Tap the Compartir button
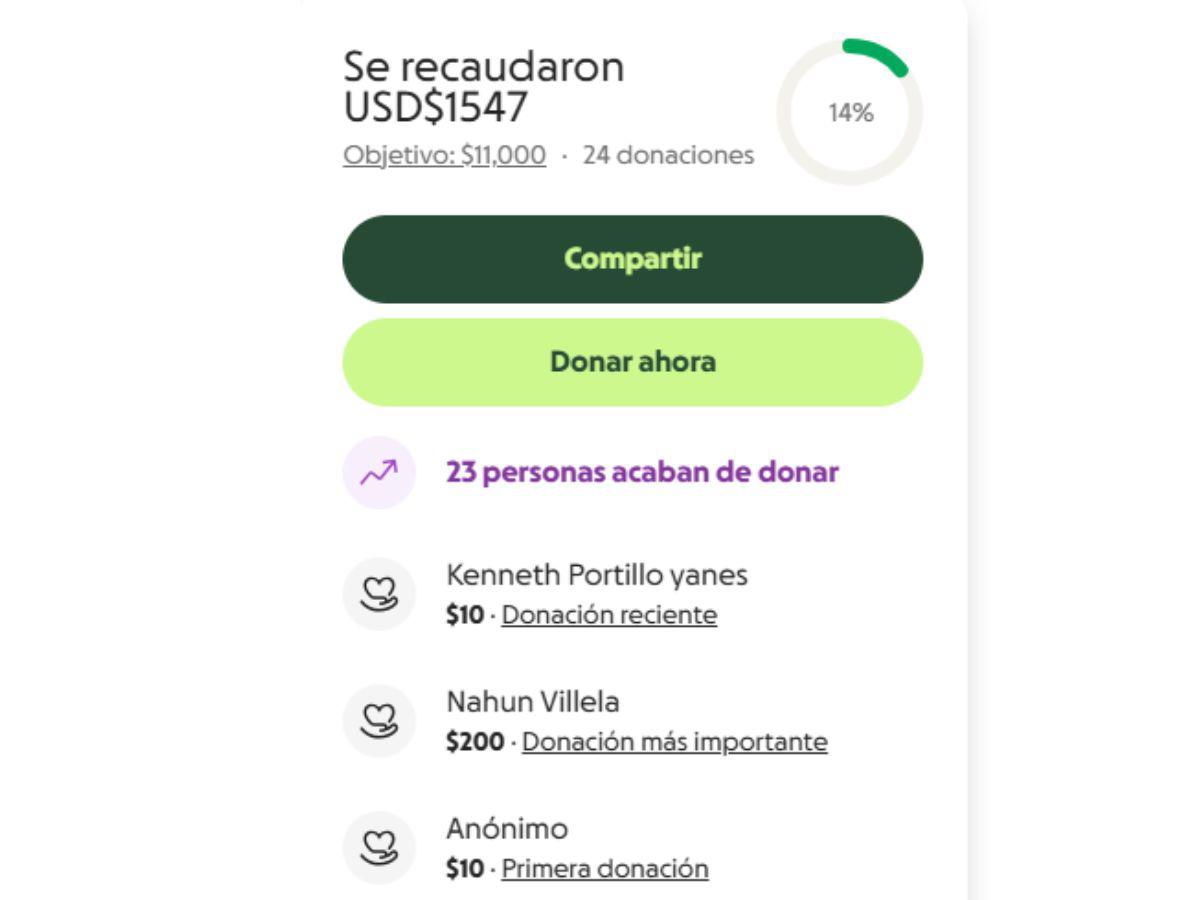This screenshot has height=900, width=1200. 632,259
